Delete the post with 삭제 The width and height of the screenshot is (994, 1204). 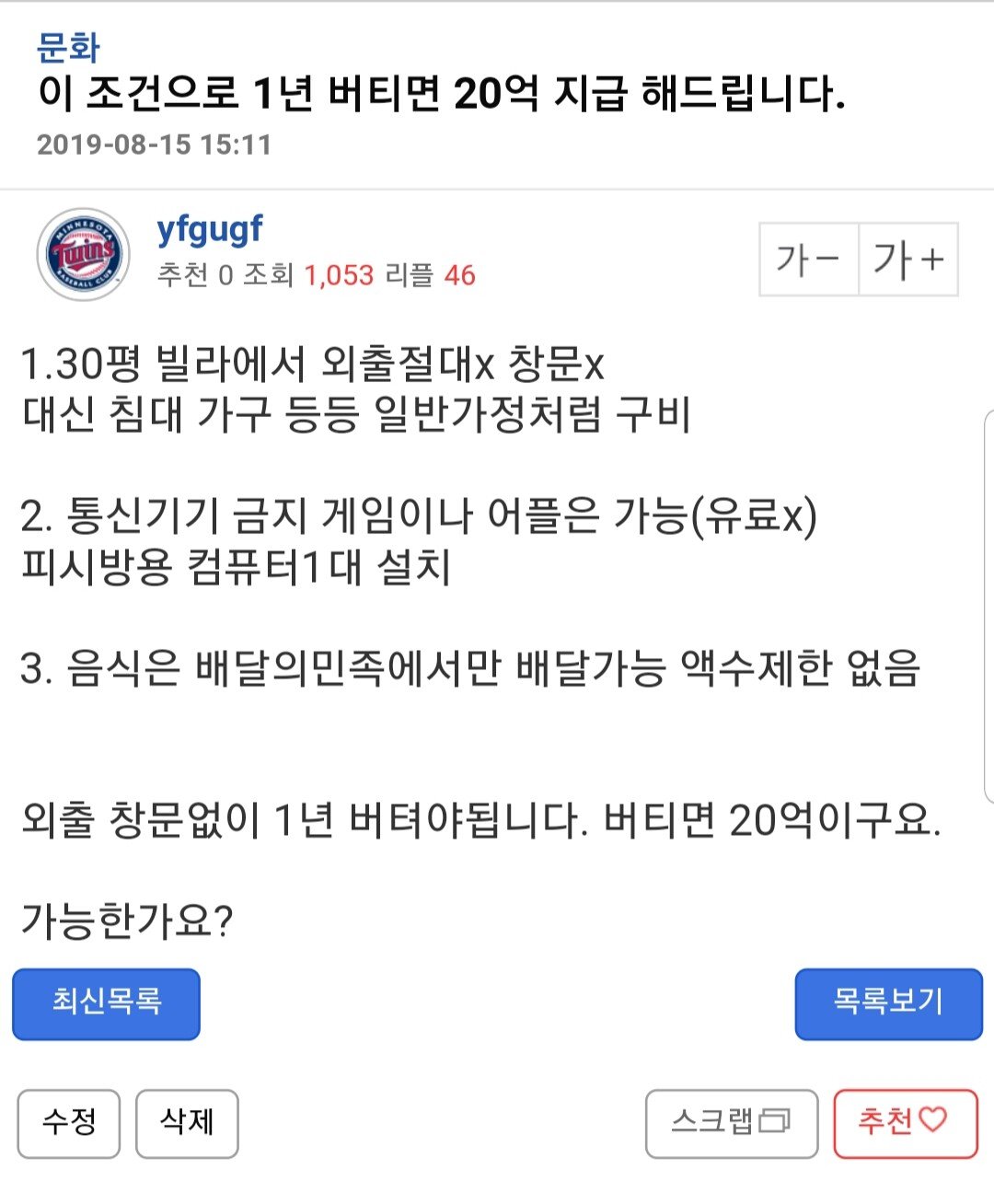coord(187,1123)
